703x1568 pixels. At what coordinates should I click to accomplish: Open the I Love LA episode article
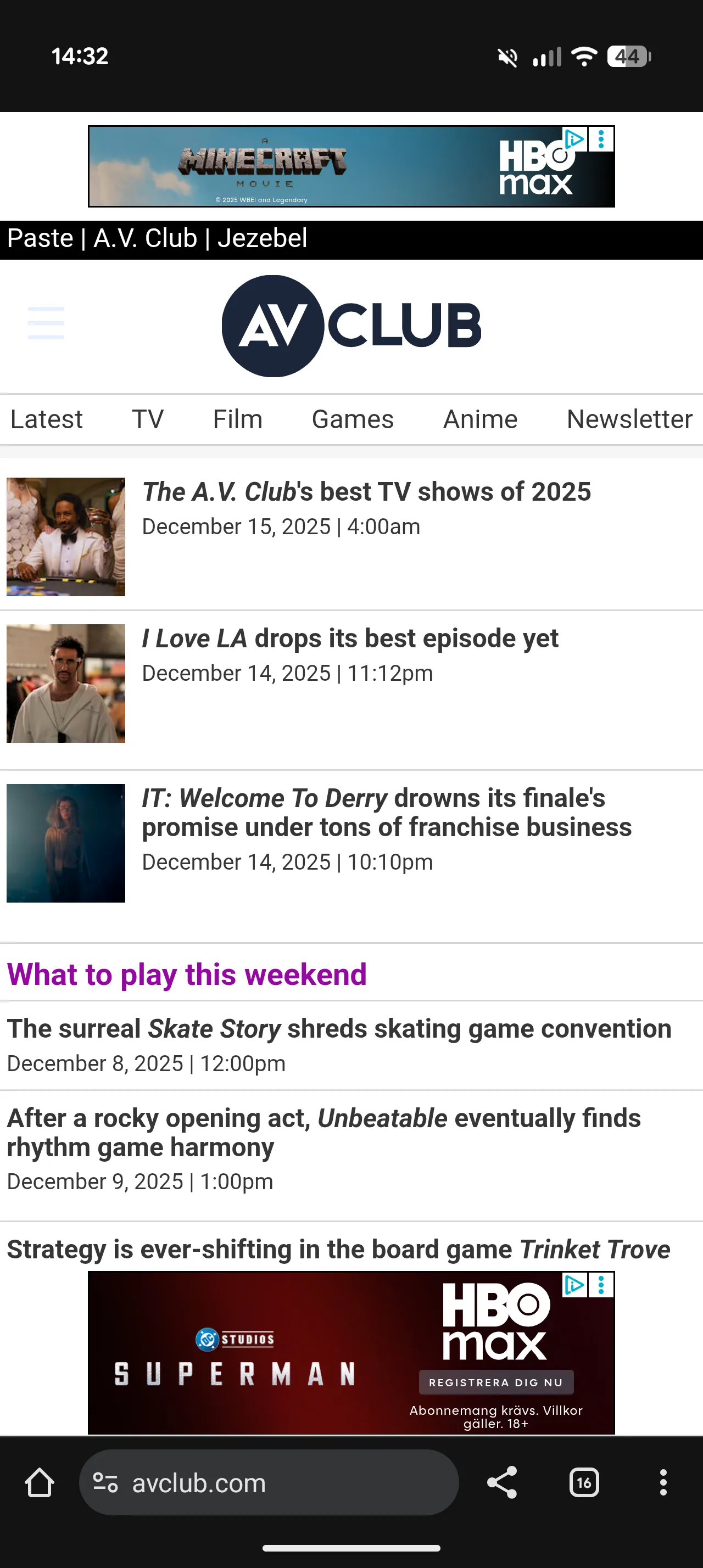350,639
